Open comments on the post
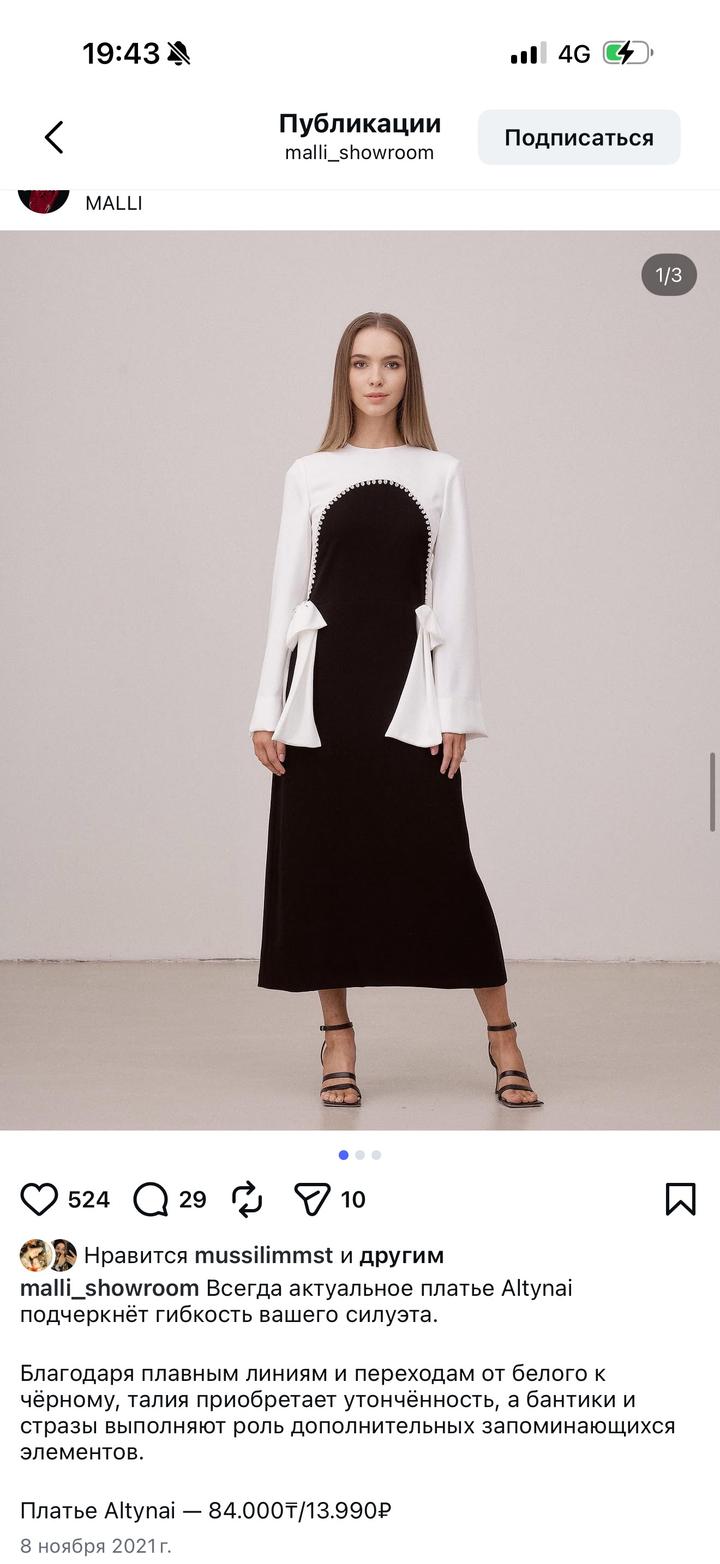 coord(151,1198)
